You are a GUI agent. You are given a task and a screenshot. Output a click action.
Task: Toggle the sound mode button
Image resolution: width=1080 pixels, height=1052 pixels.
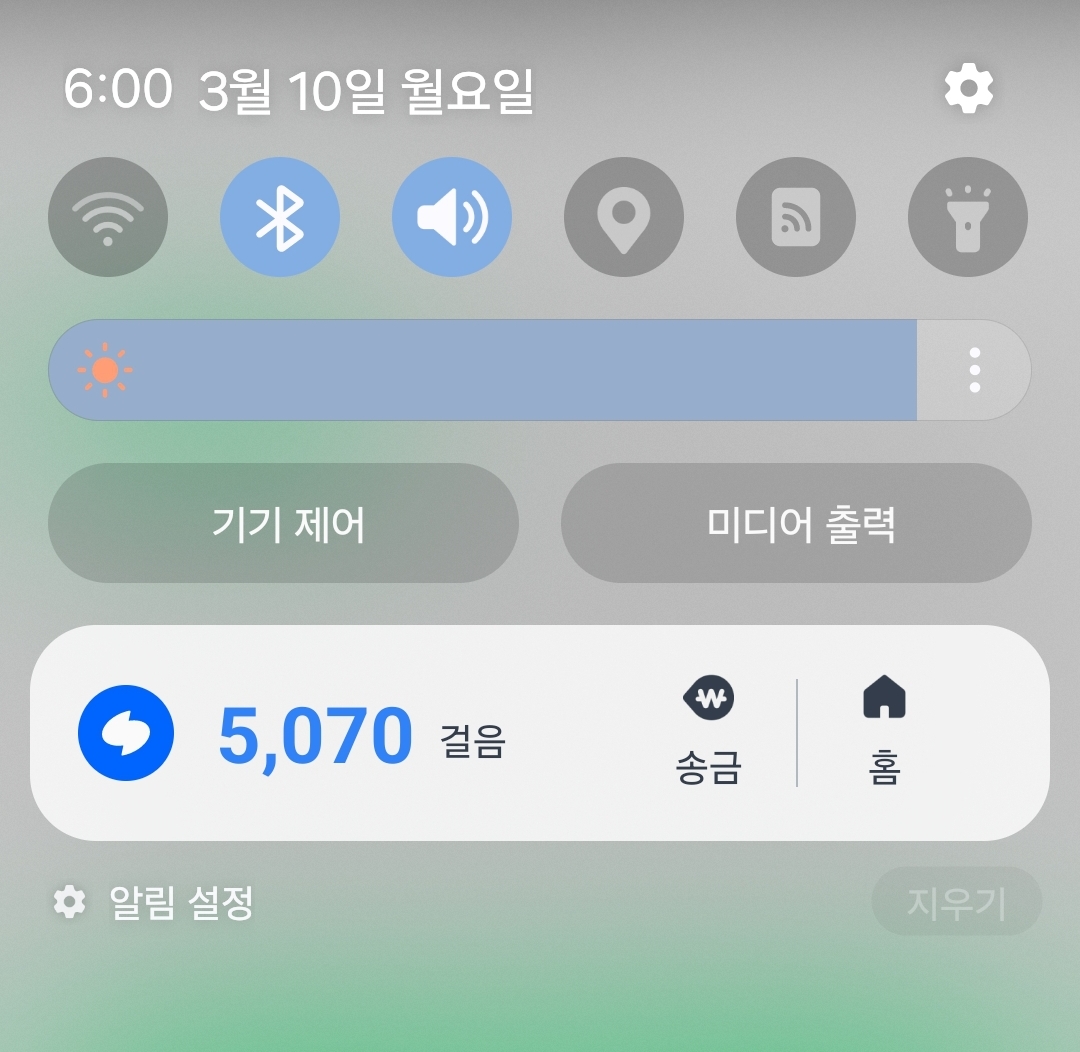coord(452,217)
